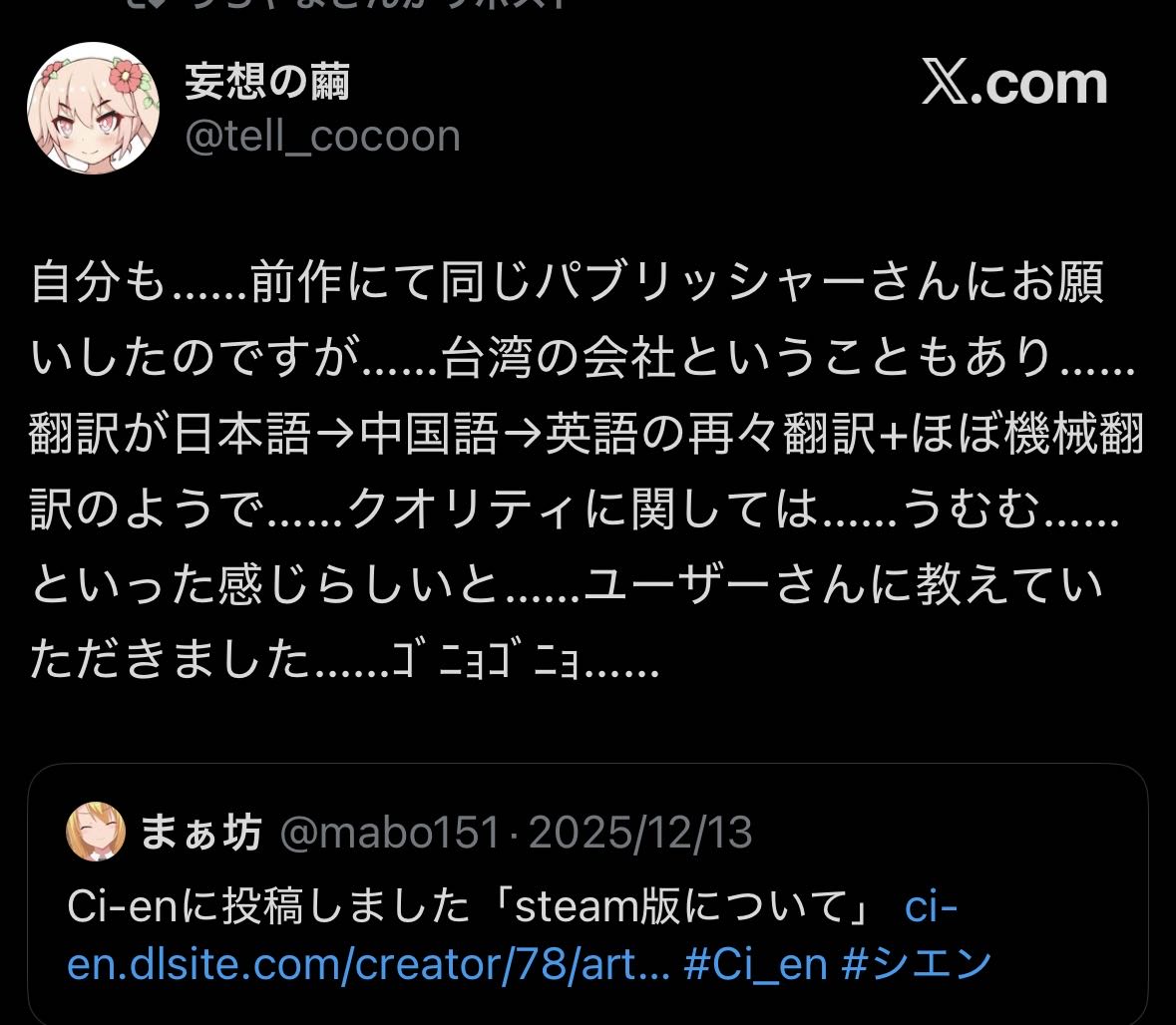Screen dimensions: 1176x1025
Task: Open the #Ci_en hashtag
Action: (756, 964)
